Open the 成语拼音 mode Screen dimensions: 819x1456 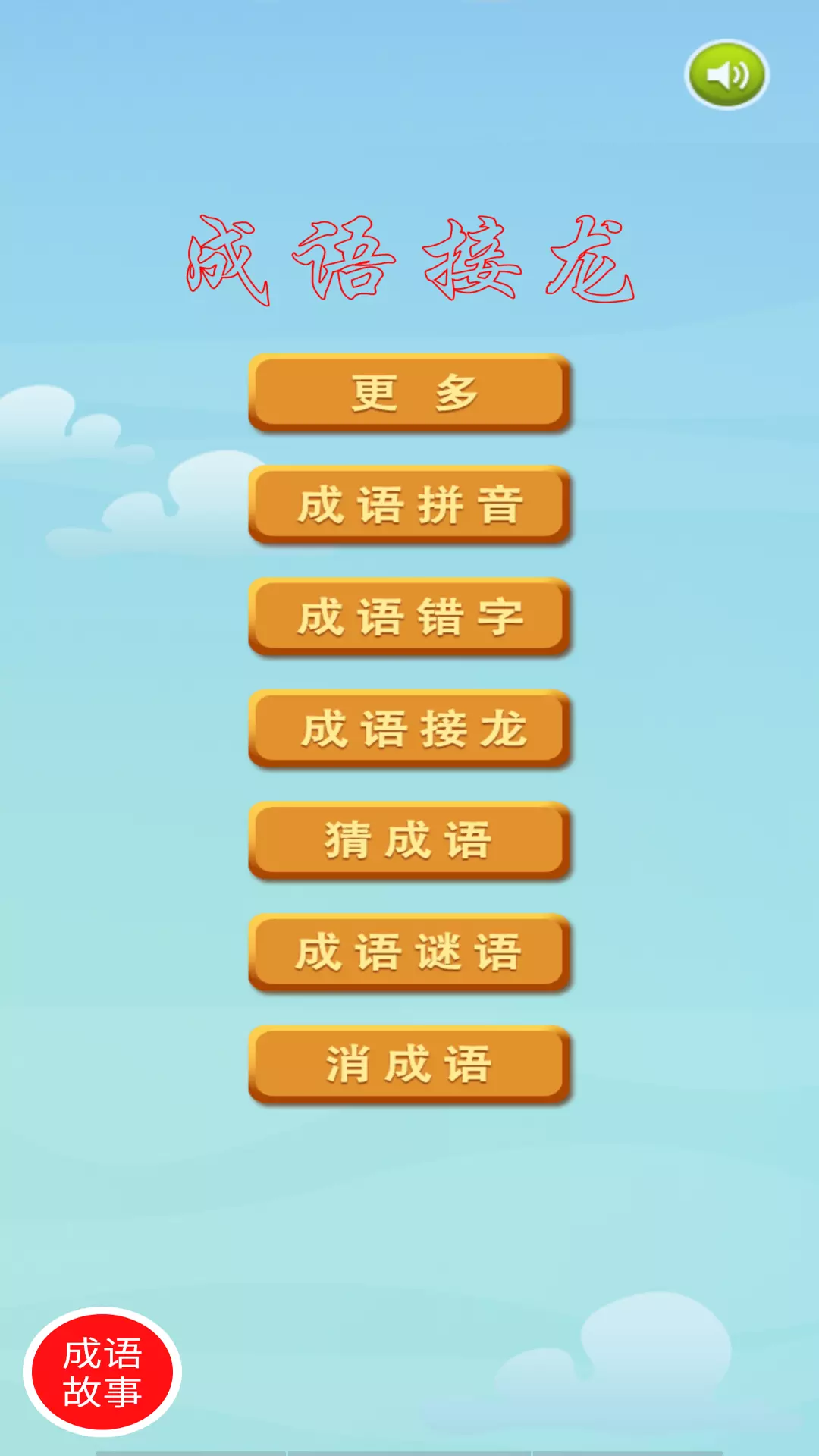pyautogui.click(x=409, y=505)
